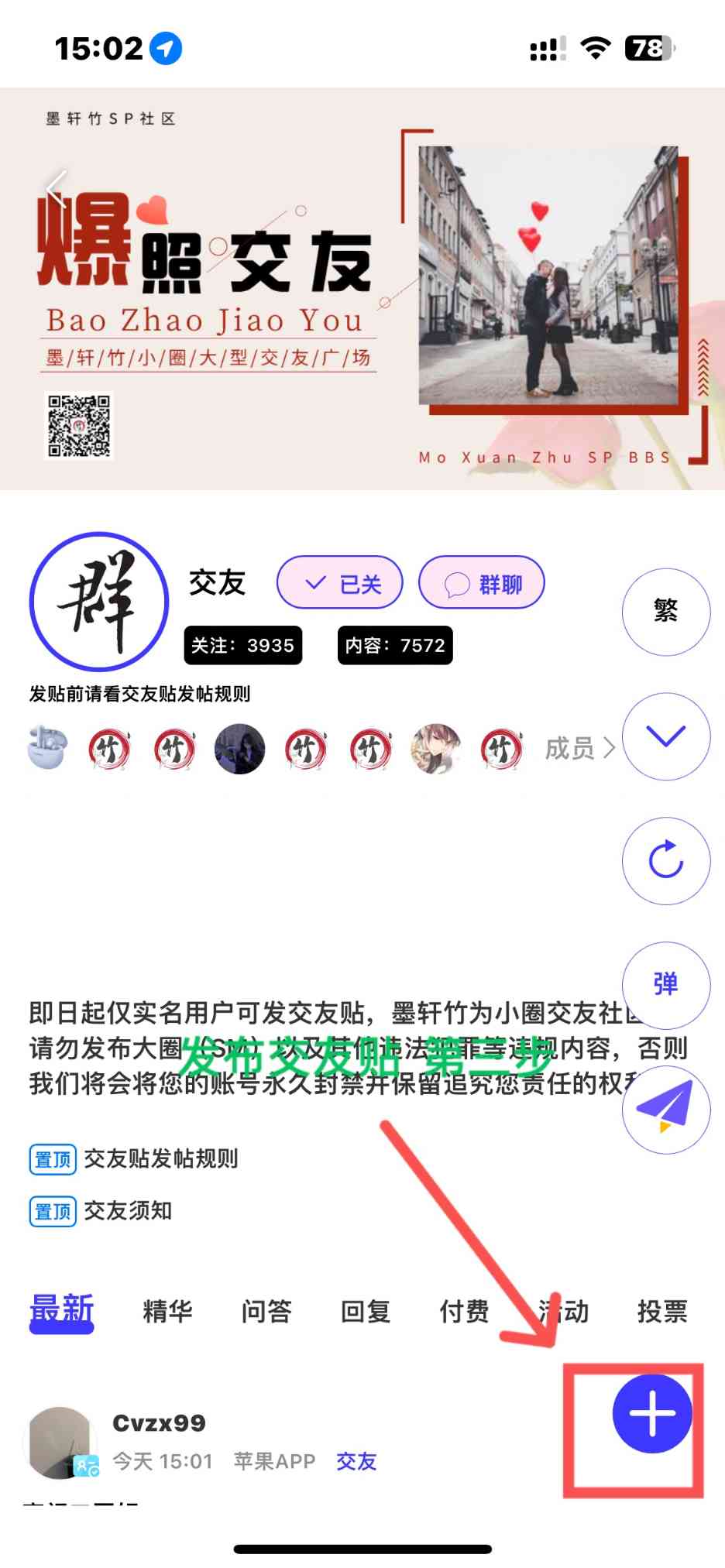
Task: Tap the 交友 tag on Cvzx99's post
Action: (x=356, y=1461)
